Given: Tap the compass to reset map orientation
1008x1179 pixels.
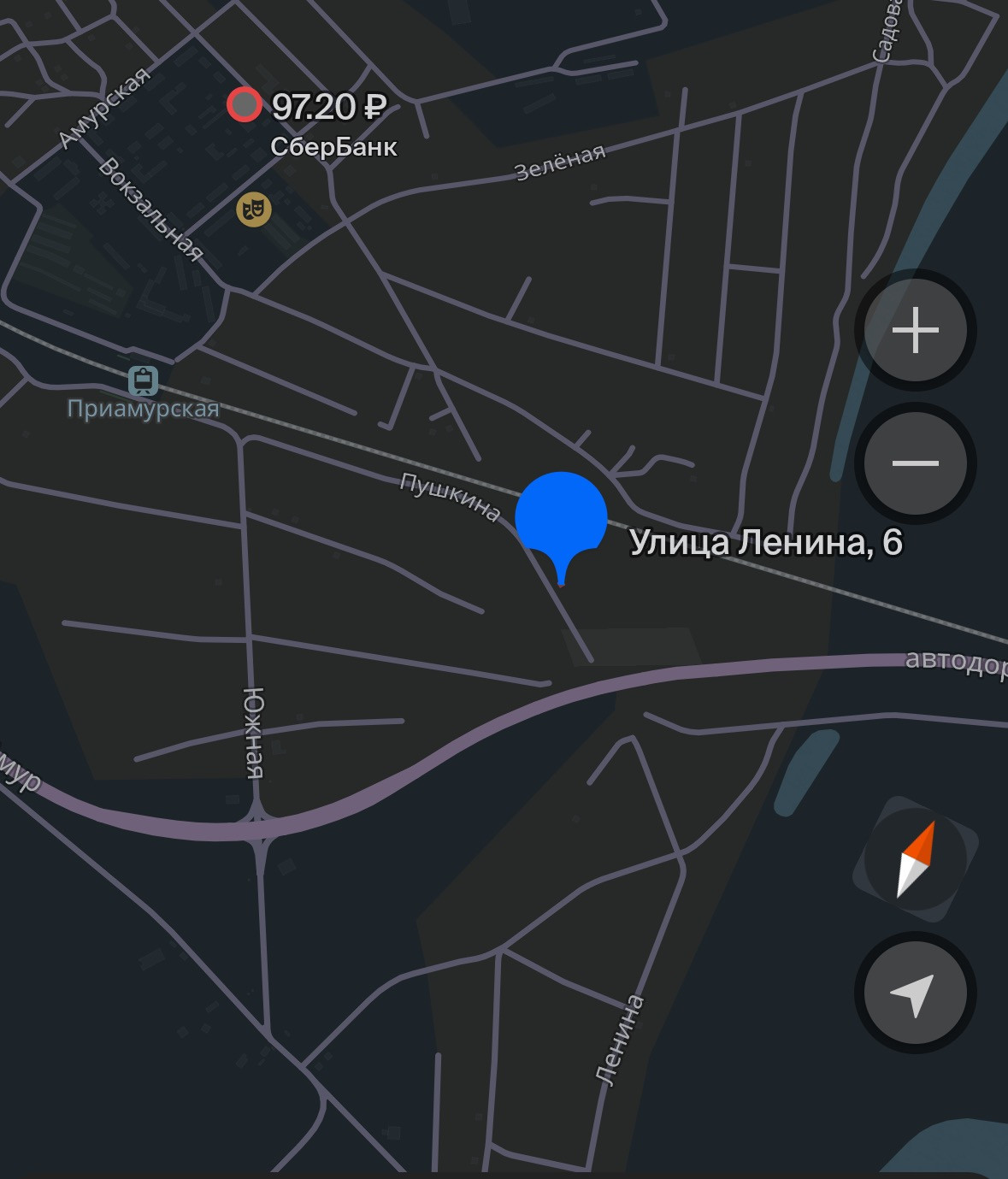Looking at the screenshot, I should [915, 858].
